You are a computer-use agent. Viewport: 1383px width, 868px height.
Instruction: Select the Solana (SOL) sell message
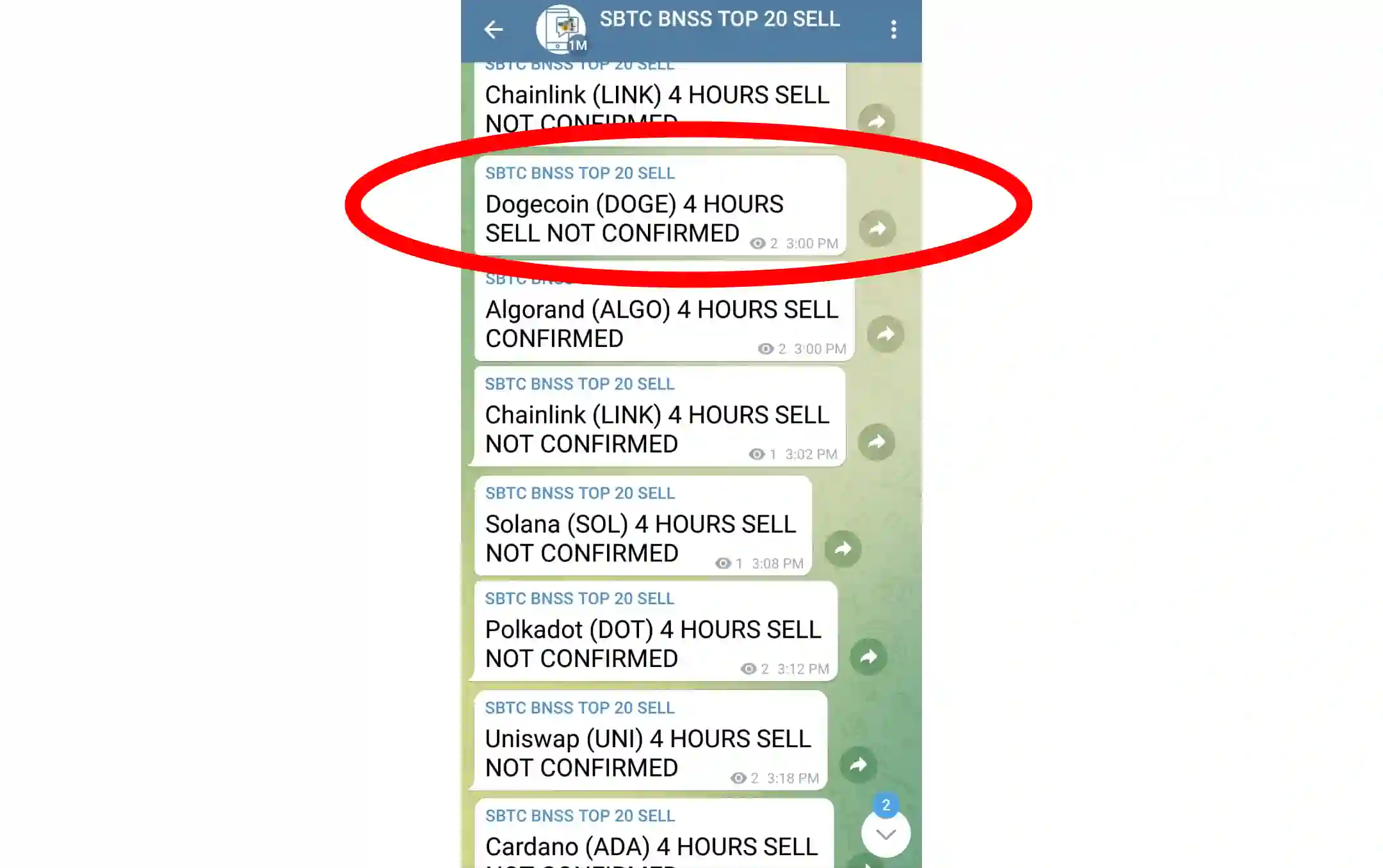click(x=640, y=538)
